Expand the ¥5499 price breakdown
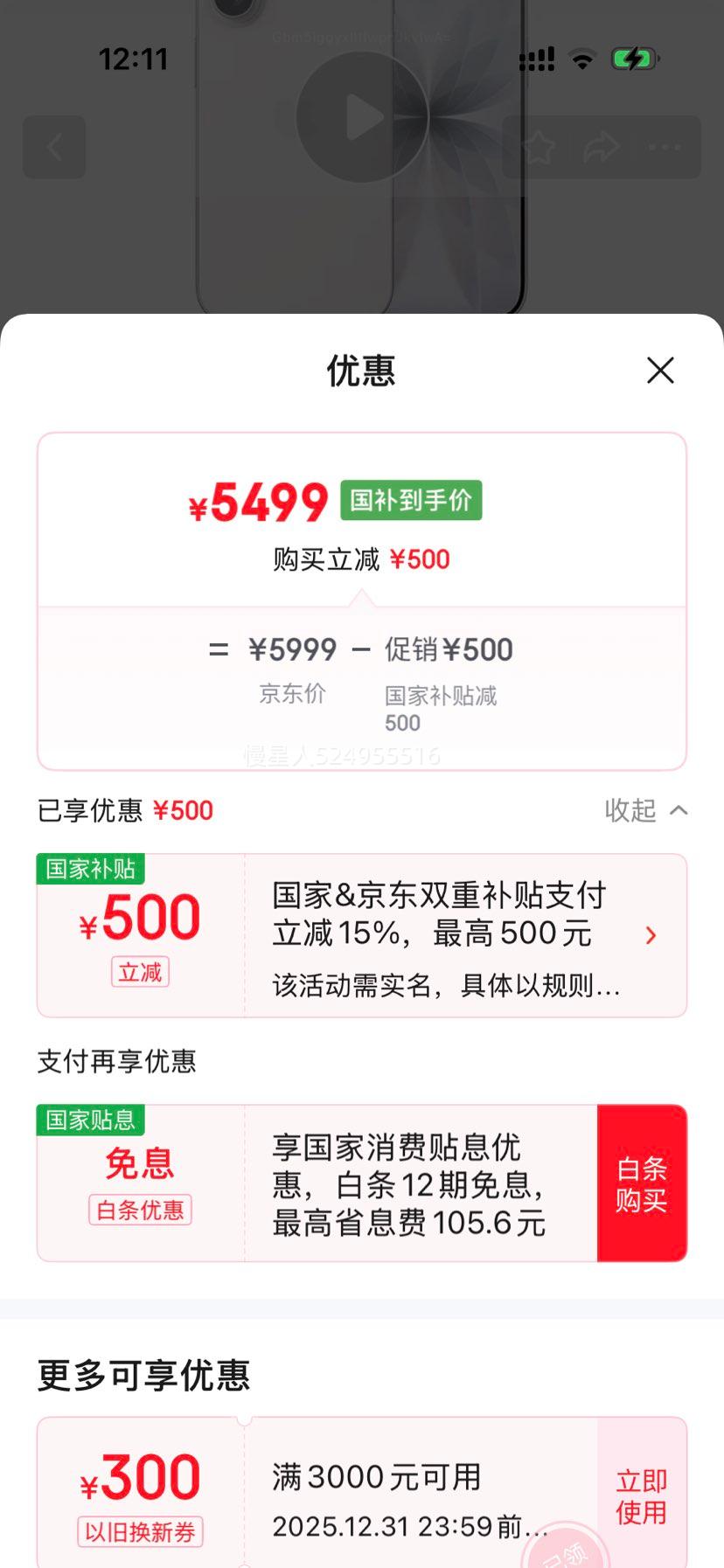This screenshot has width=724, height=1568. click(x=262, y=500)
